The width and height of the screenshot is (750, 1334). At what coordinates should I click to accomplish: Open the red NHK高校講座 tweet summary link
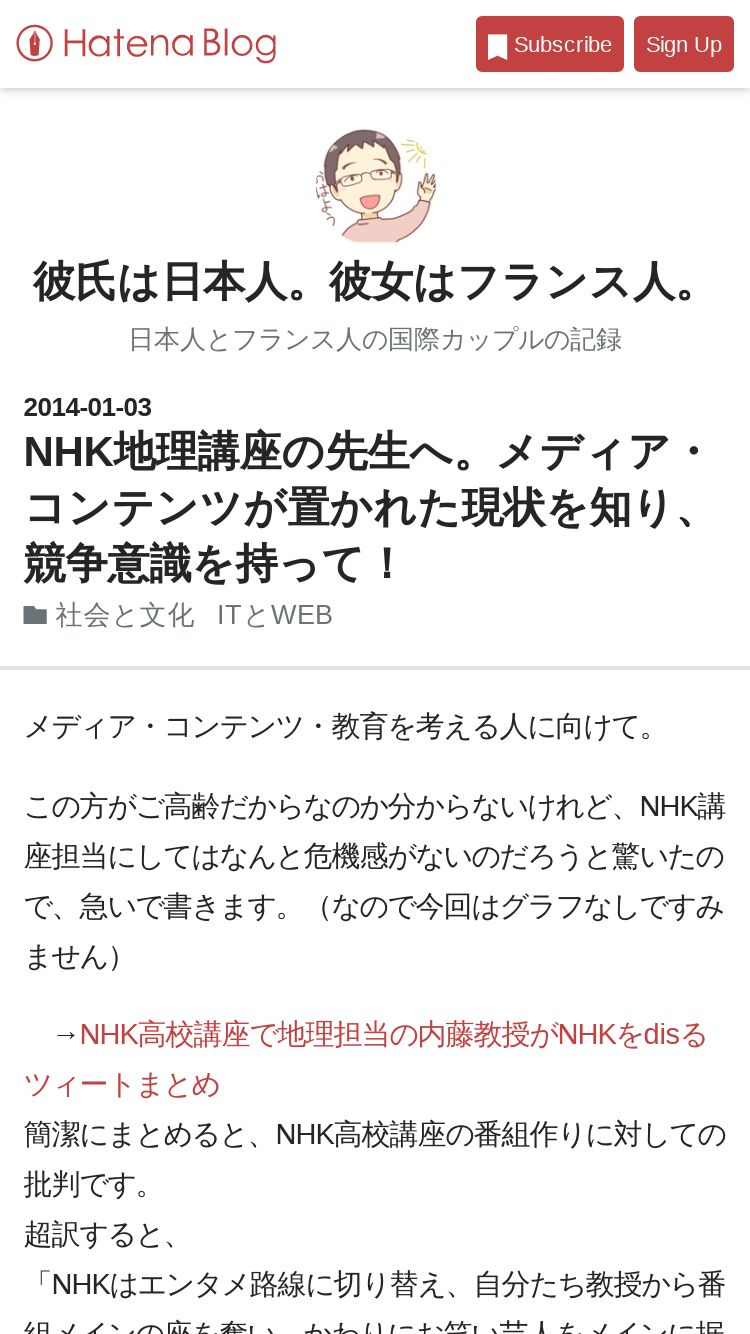[366, 1059]
